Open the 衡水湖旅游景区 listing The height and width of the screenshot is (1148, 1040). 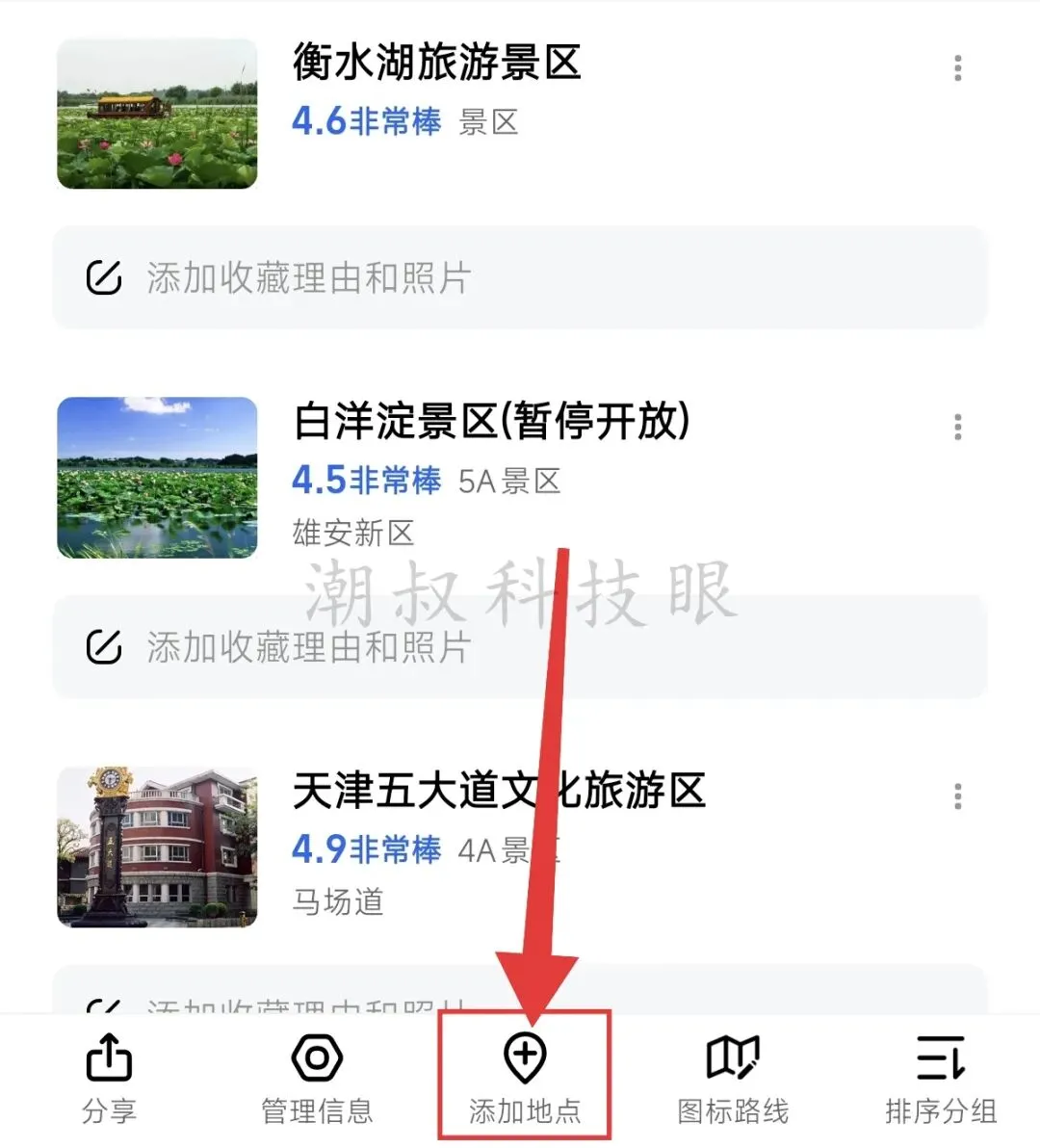pyautogui.click(x=436, y=64)
